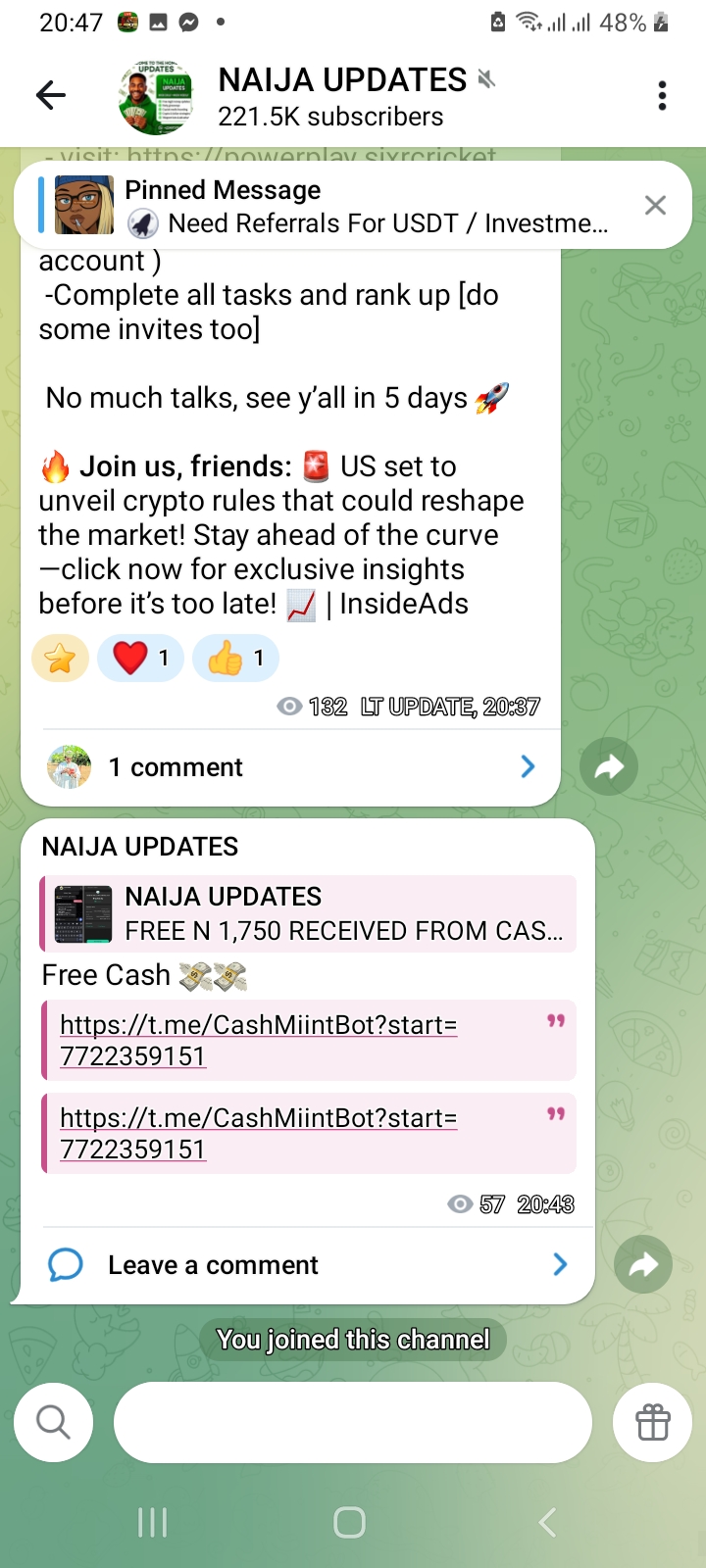
Task: Open the channel overflow menu
Action: pyautogui.click(x=663, y=95)
